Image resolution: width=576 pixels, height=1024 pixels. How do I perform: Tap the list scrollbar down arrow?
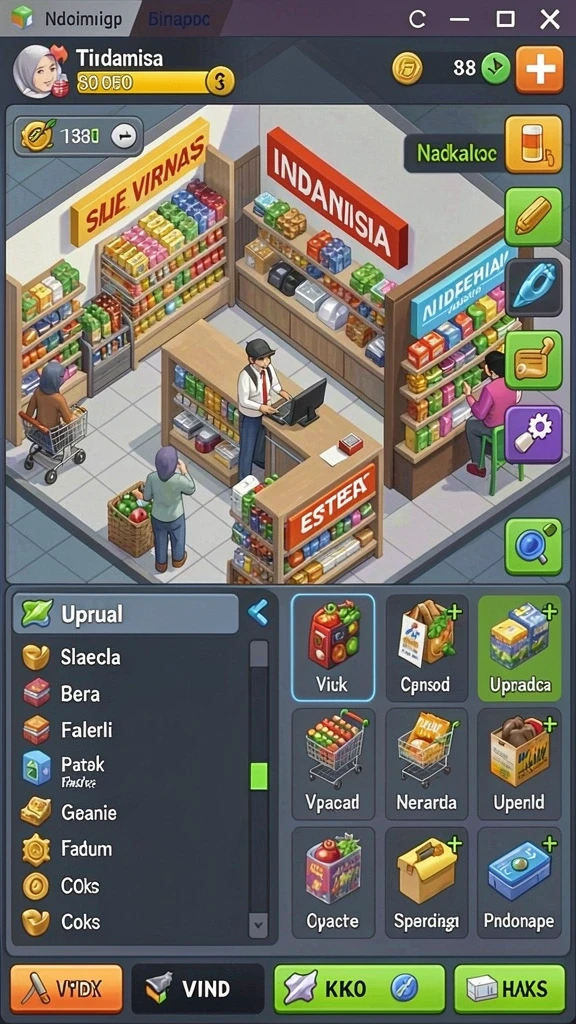pos(259,924)
